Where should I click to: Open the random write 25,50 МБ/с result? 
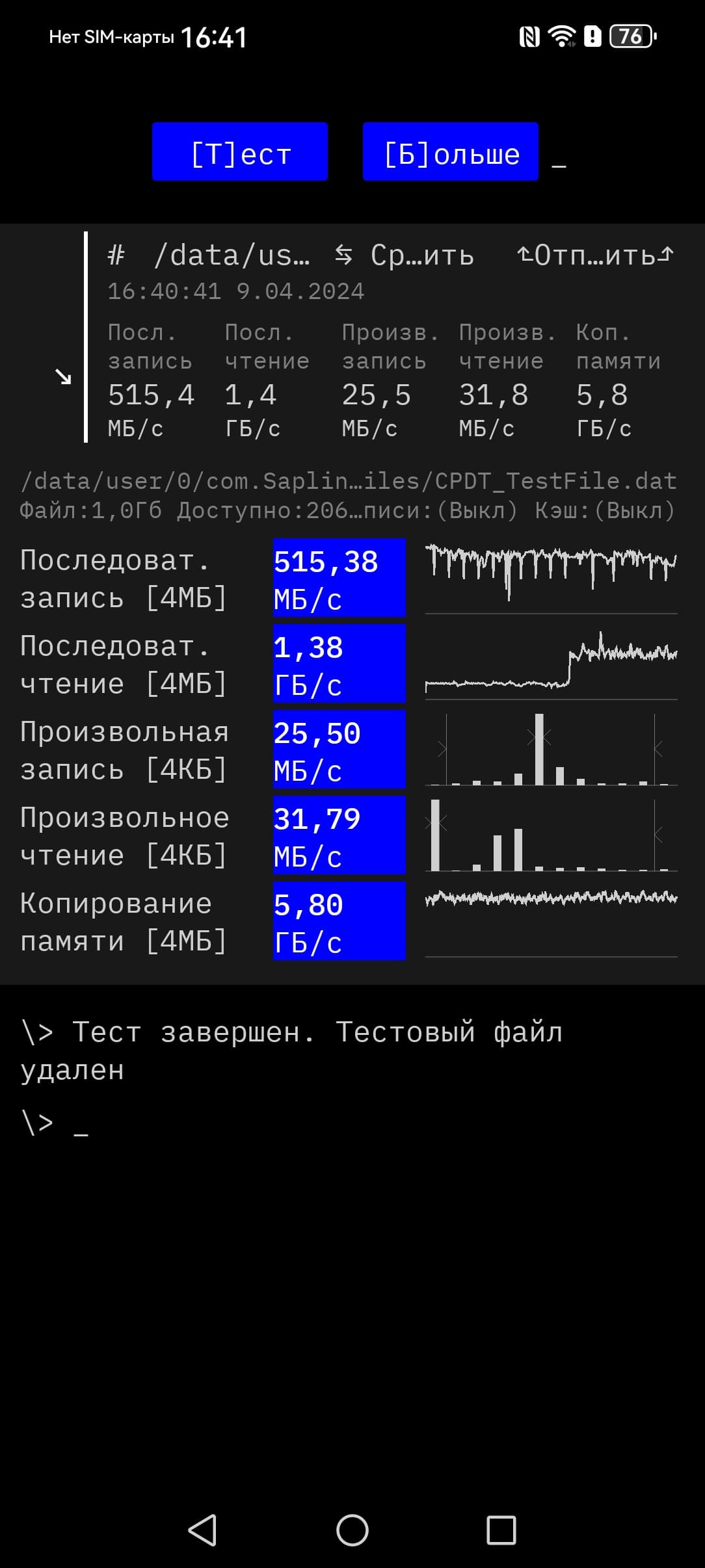tap(339, 750)
